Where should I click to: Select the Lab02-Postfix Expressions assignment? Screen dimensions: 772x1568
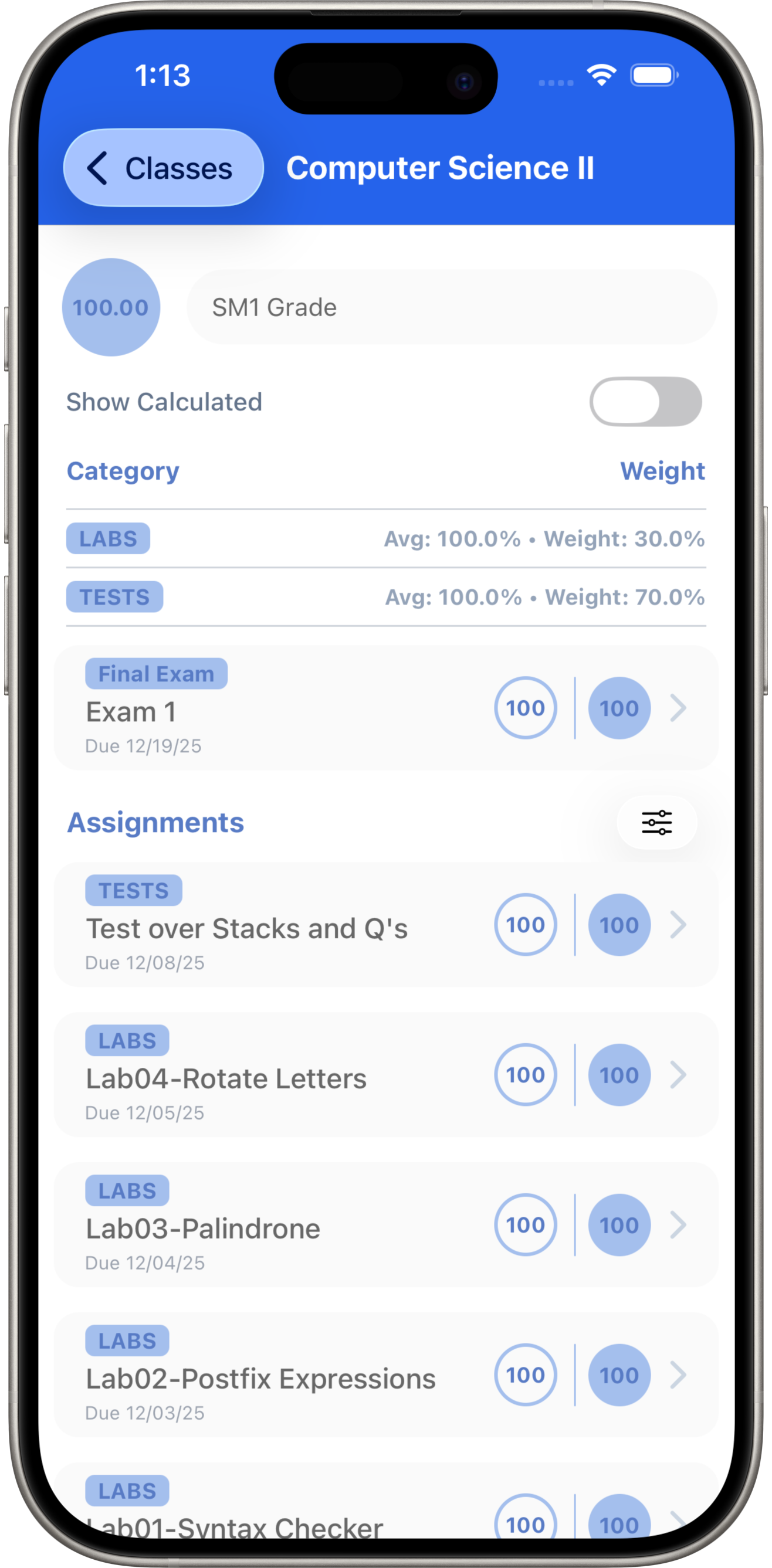386,1375
